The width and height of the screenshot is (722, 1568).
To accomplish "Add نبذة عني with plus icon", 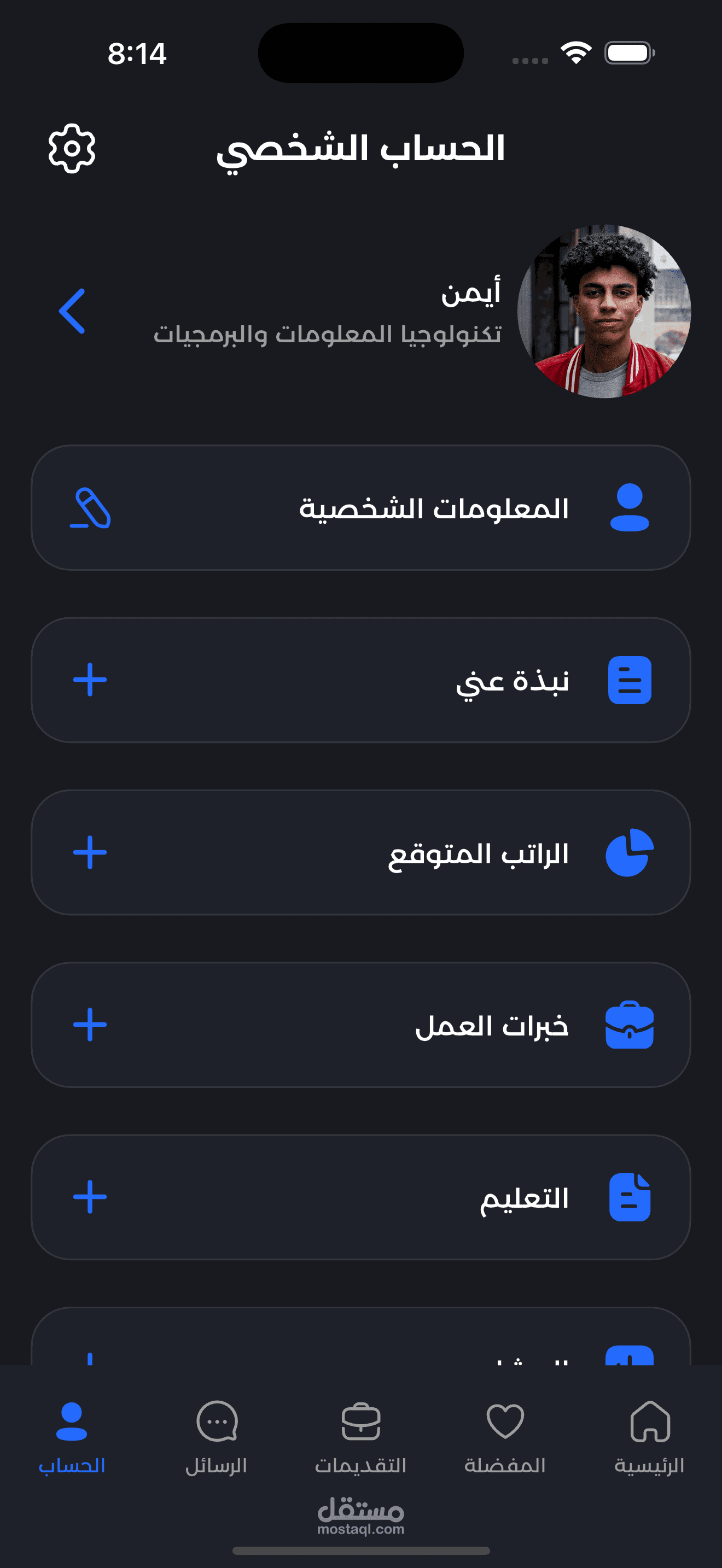I will (x=90, y=680).
